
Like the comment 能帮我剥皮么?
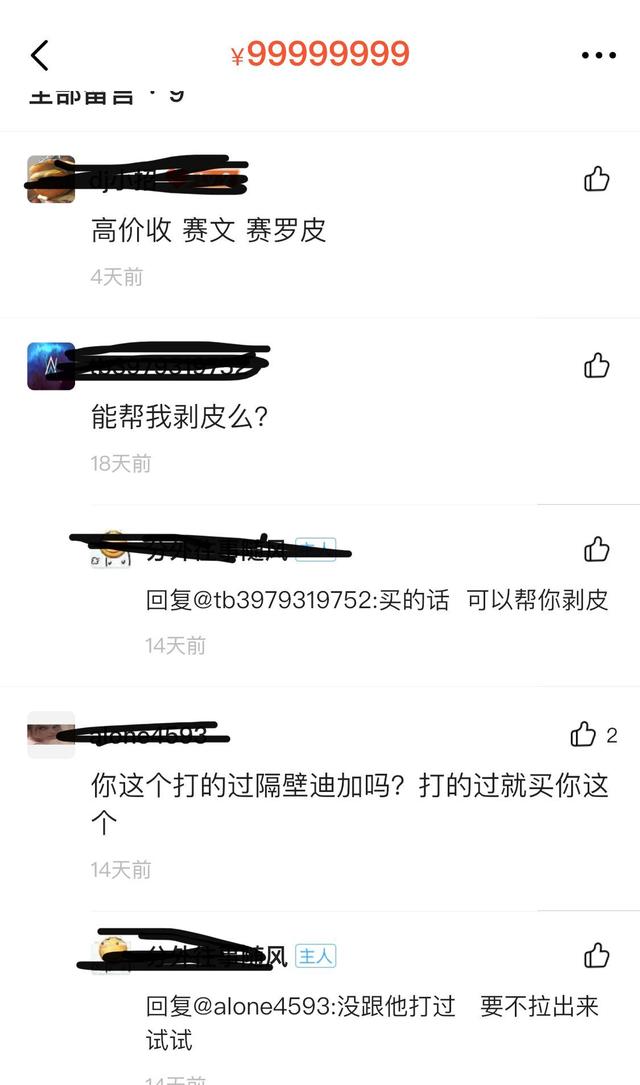(596, 365)
